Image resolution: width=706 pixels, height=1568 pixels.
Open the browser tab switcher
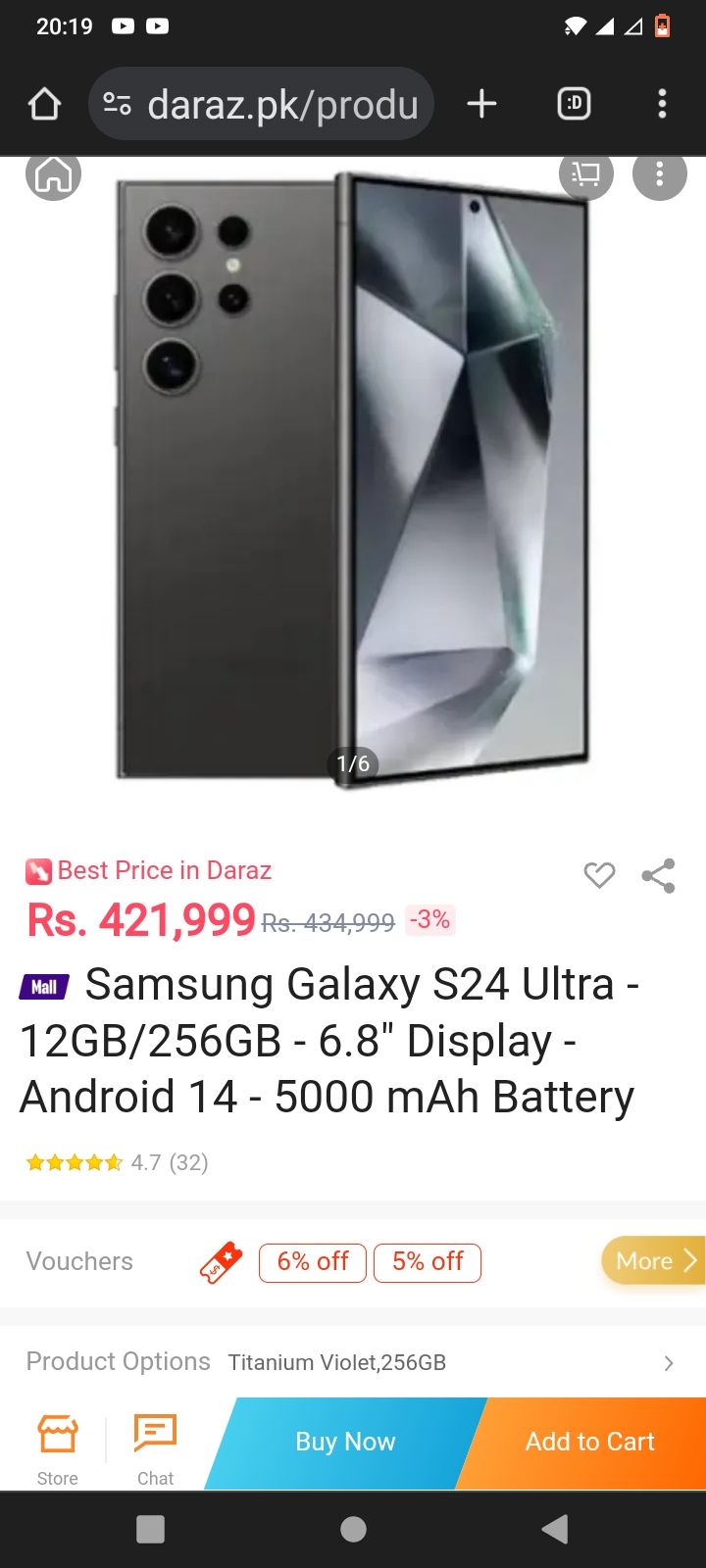[x=574, y=104]
